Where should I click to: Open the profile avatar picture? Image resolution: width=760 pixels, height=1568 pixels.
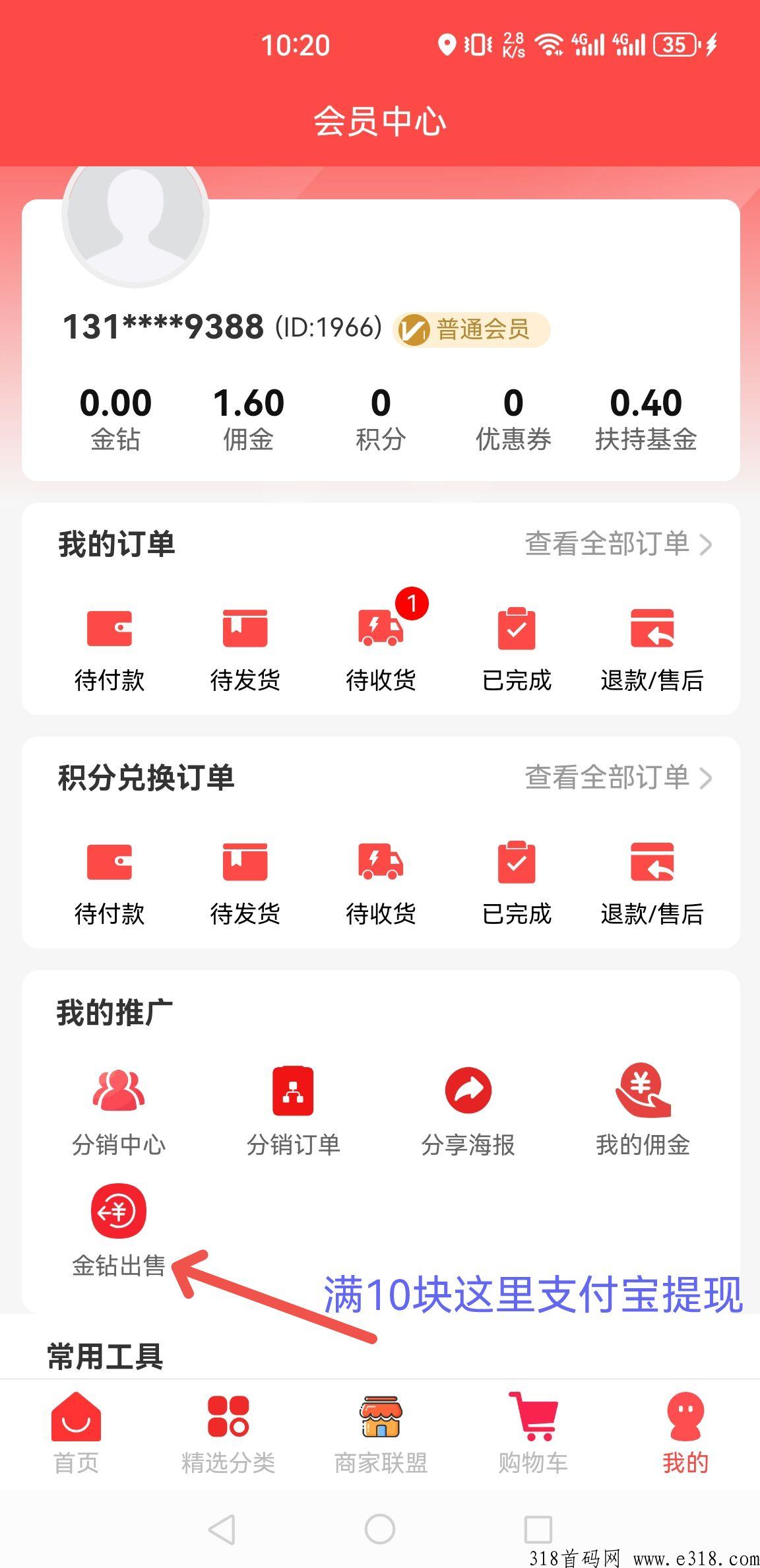click(136, 218)
